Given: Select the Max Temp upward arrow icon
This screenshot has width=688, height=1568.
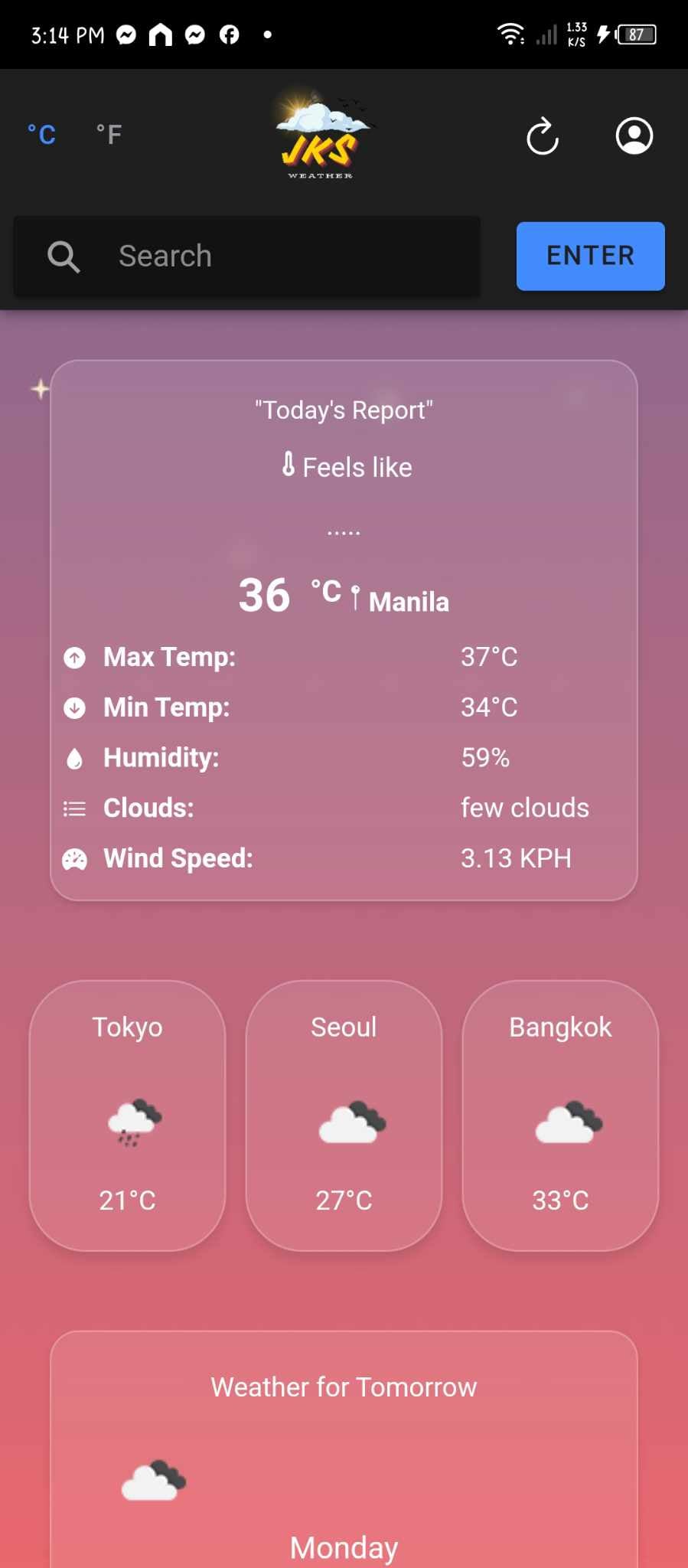Looking at the screenshot, I should 74,658.
